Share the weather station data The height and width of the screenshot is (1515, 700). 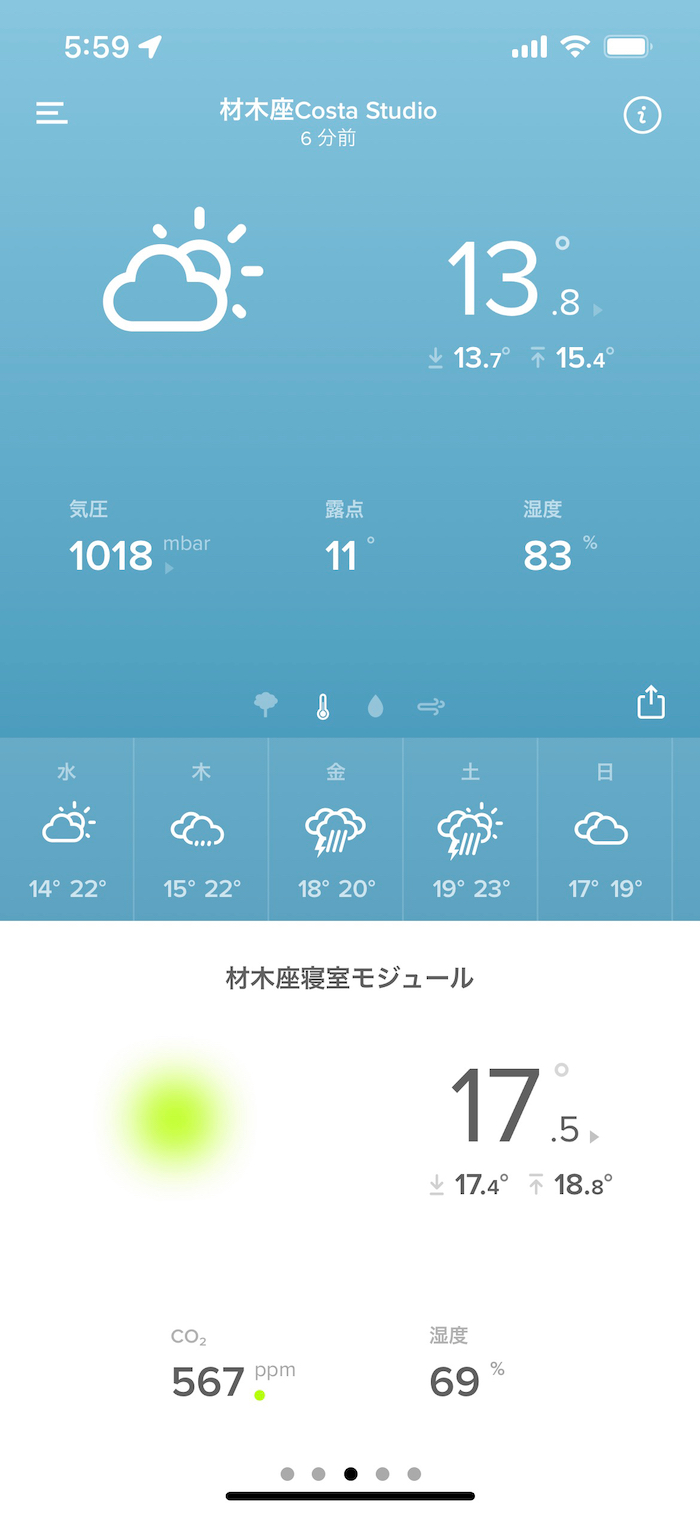pos(651,702)
